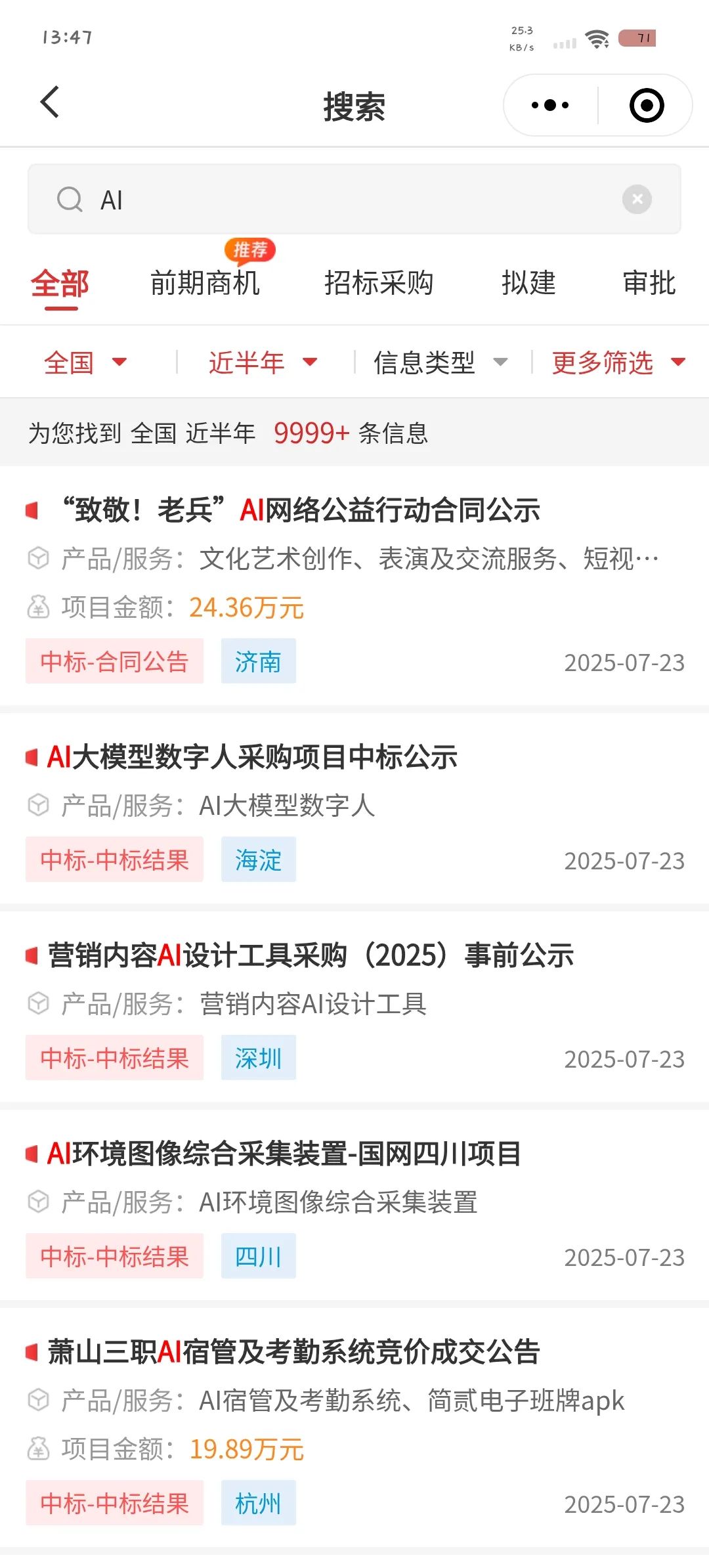Switch to the 拟建 tab
Viewport: 709px width, 1568px height.
click(x=528, y=283)
